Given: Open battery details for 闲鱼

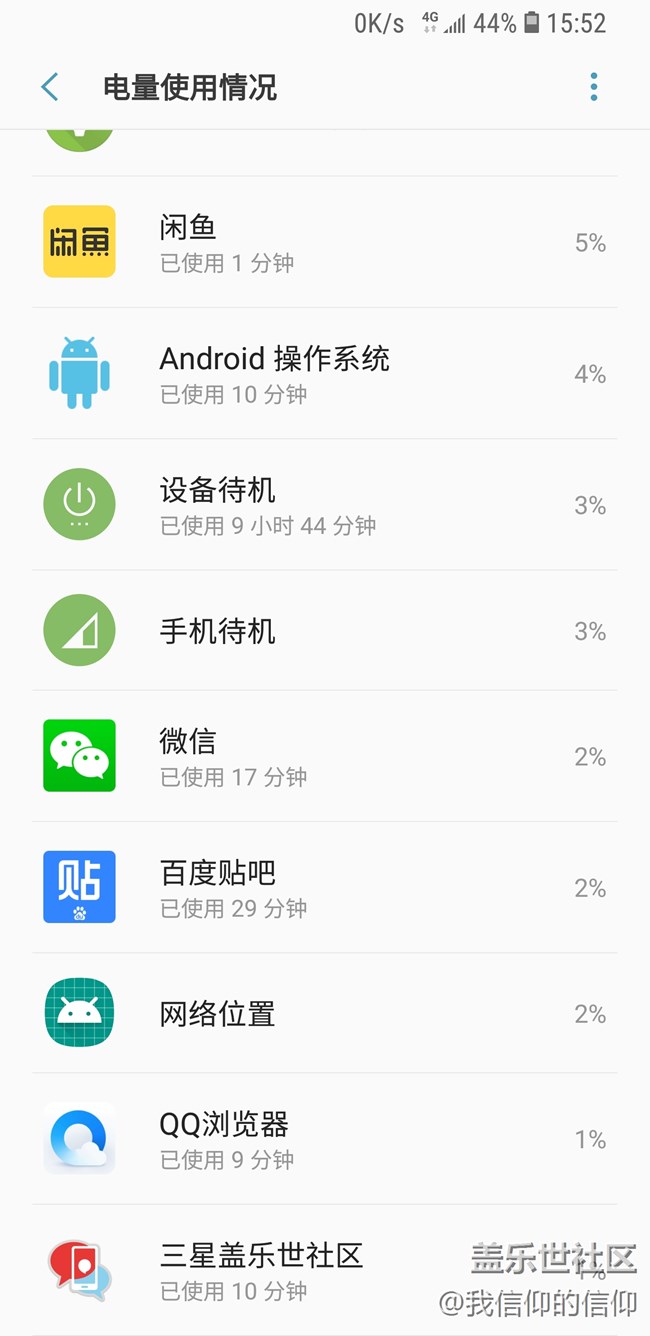Looking at the screenshot, I should point(324,242).
